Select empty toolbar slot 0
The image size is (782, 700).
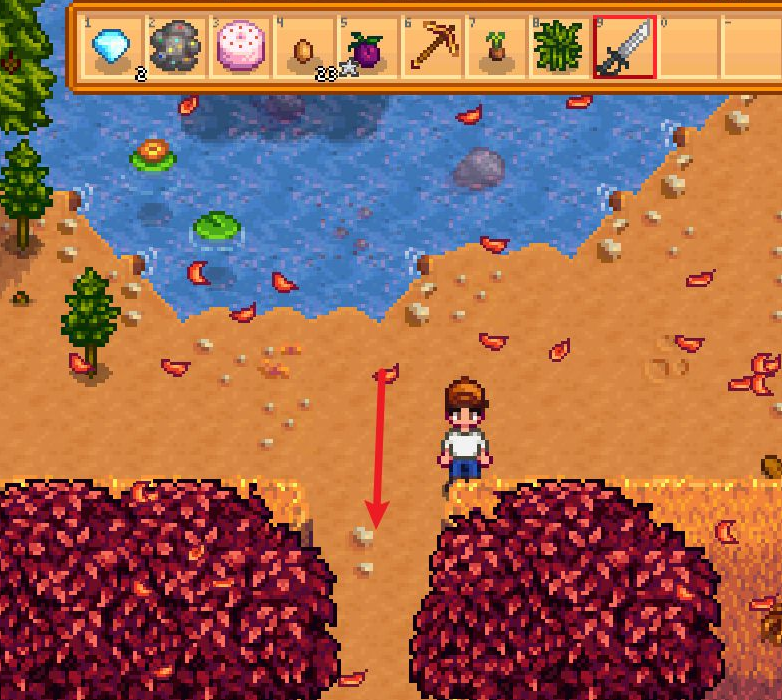(687, 47)
